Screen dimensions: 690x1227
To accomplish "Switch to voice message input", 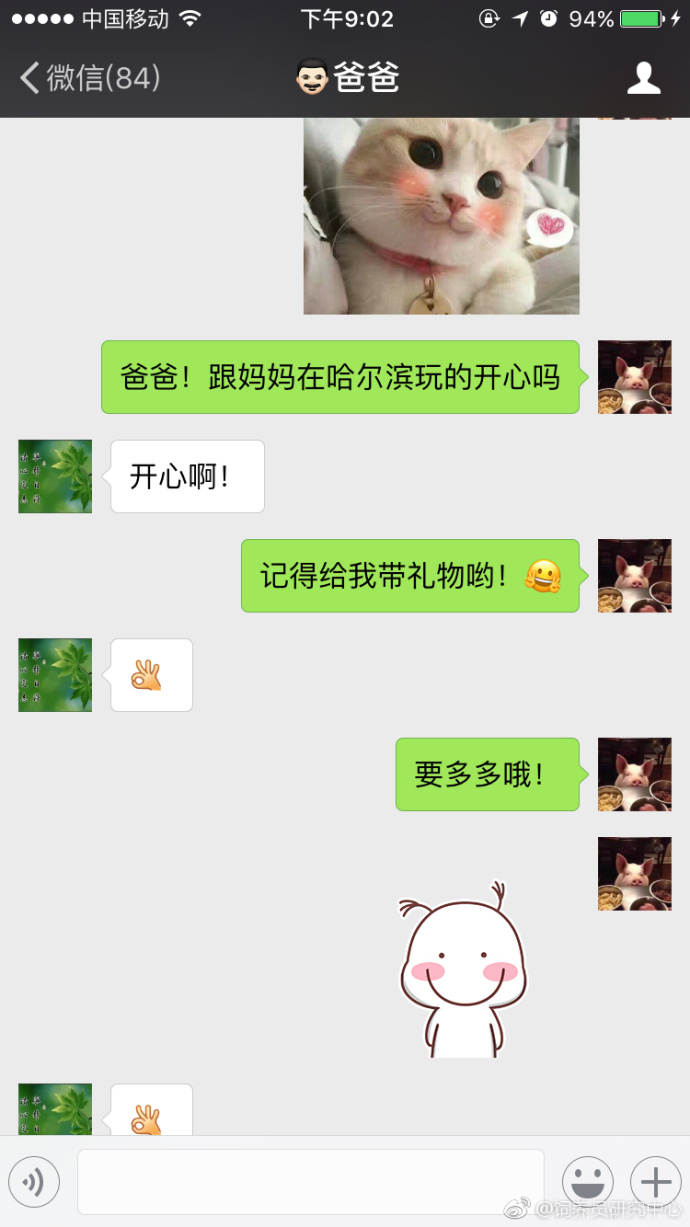I will pos(34,1182).
